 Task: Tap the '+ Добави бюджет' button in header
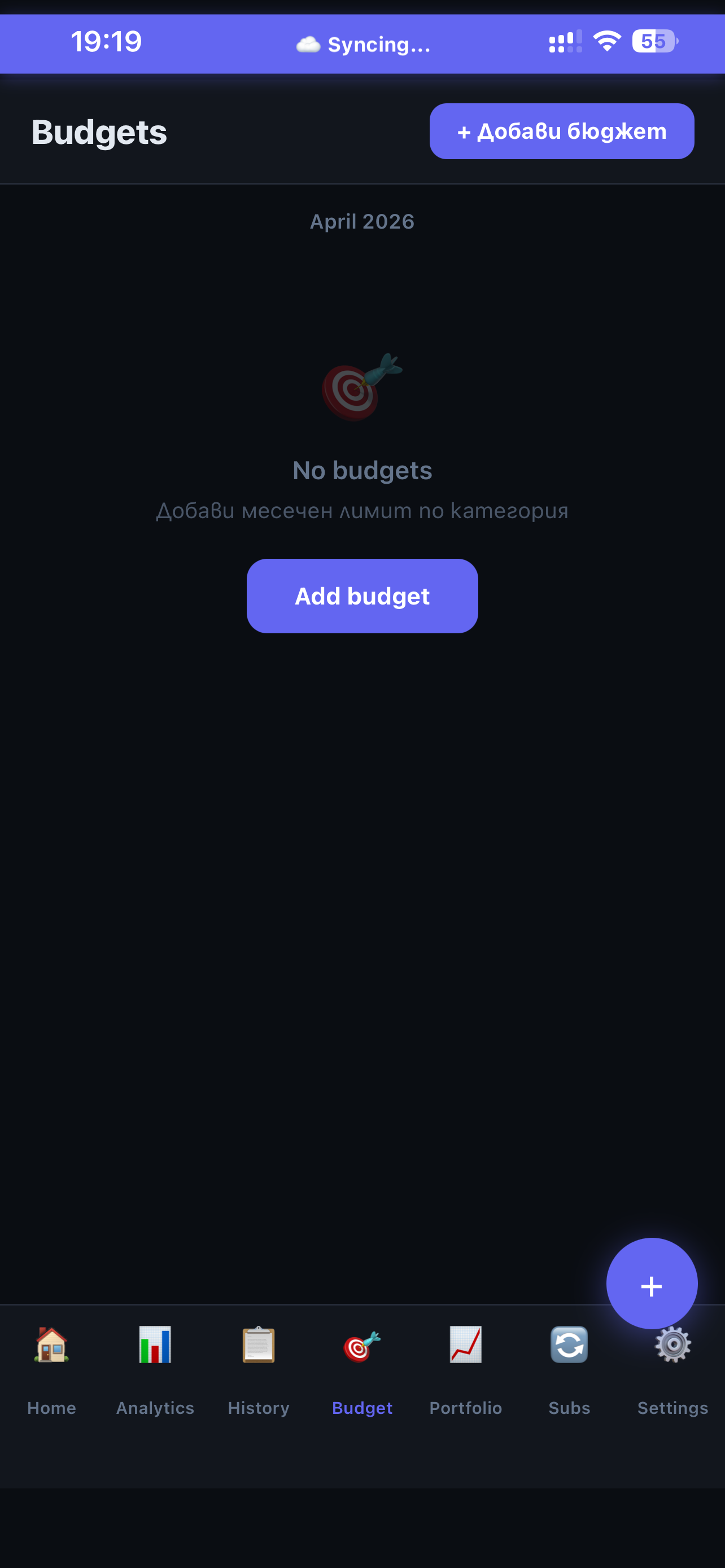point(561,132)
